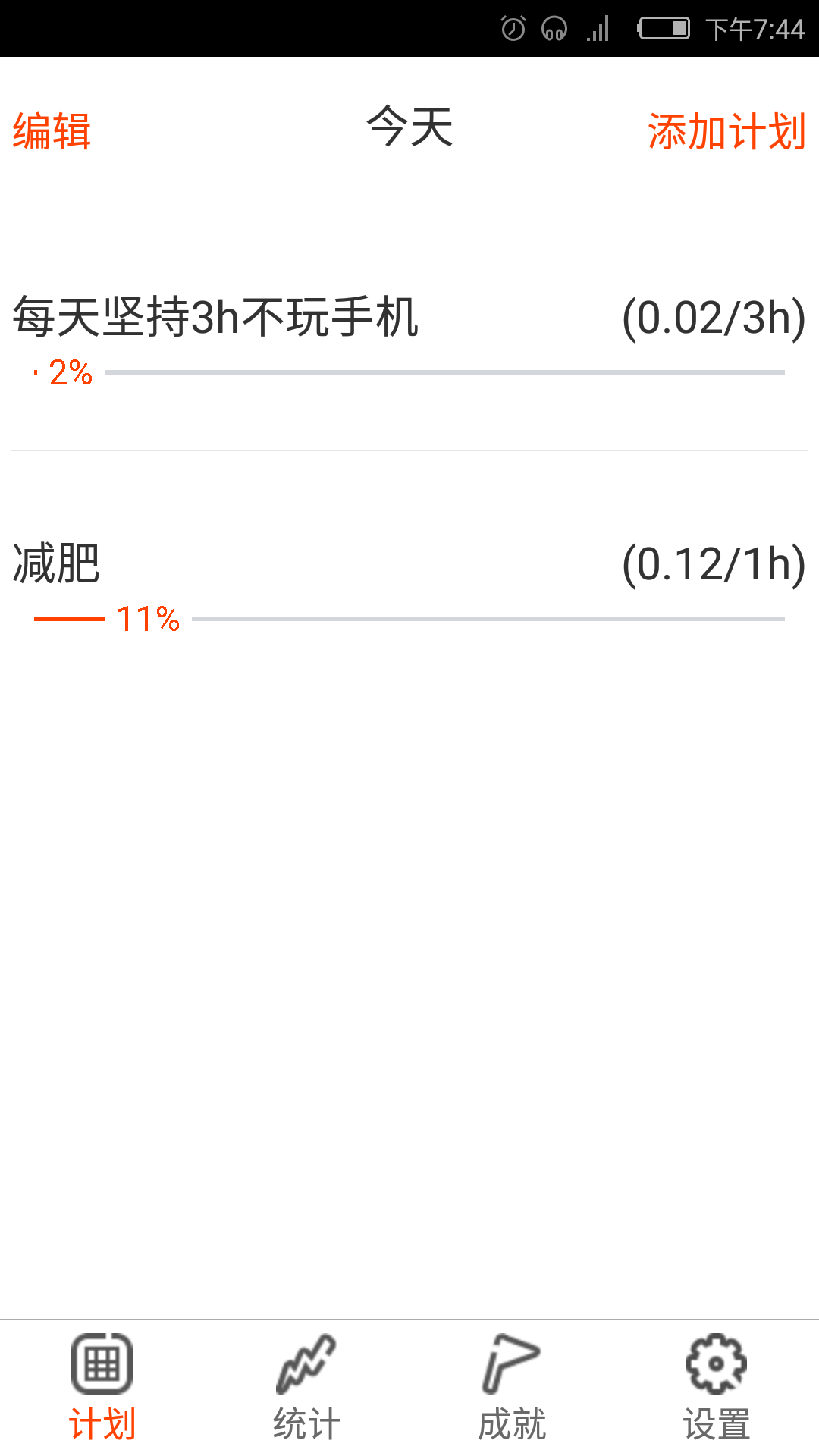
Task: Tap 添加计划 to add a new plan
Action: point(726,130)
